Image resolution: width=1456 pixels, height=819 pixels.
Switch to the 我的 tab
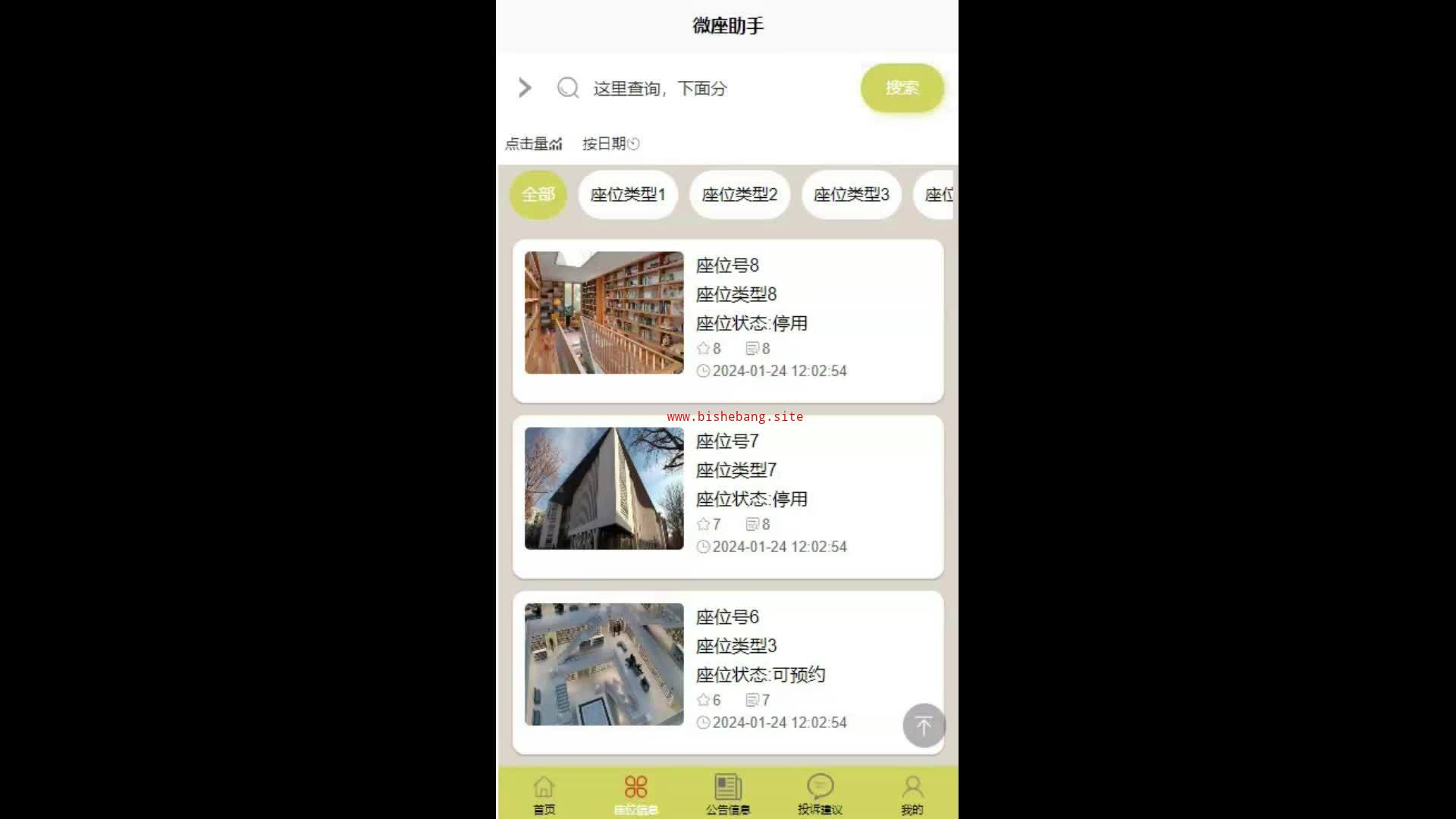tap(912, 794)
